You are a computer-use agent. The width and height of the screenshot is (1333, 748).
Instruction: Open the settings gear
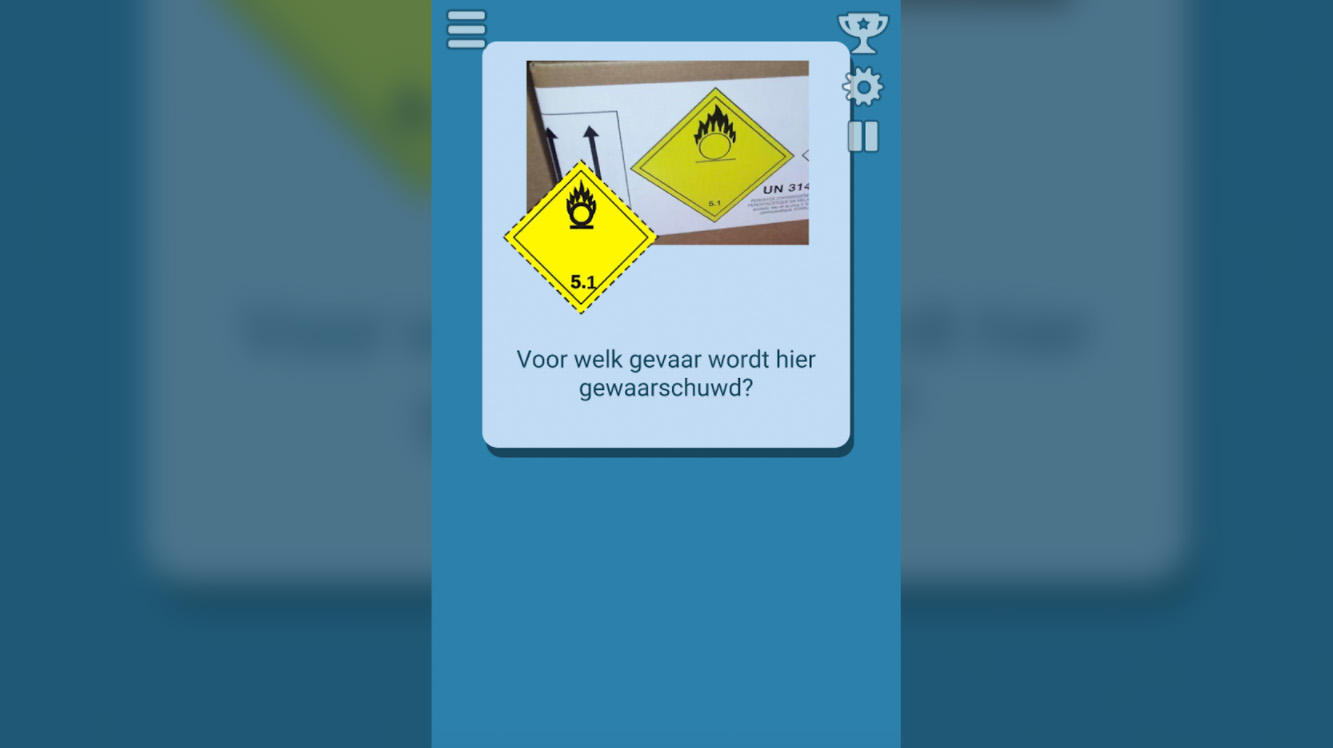(863, 87)
